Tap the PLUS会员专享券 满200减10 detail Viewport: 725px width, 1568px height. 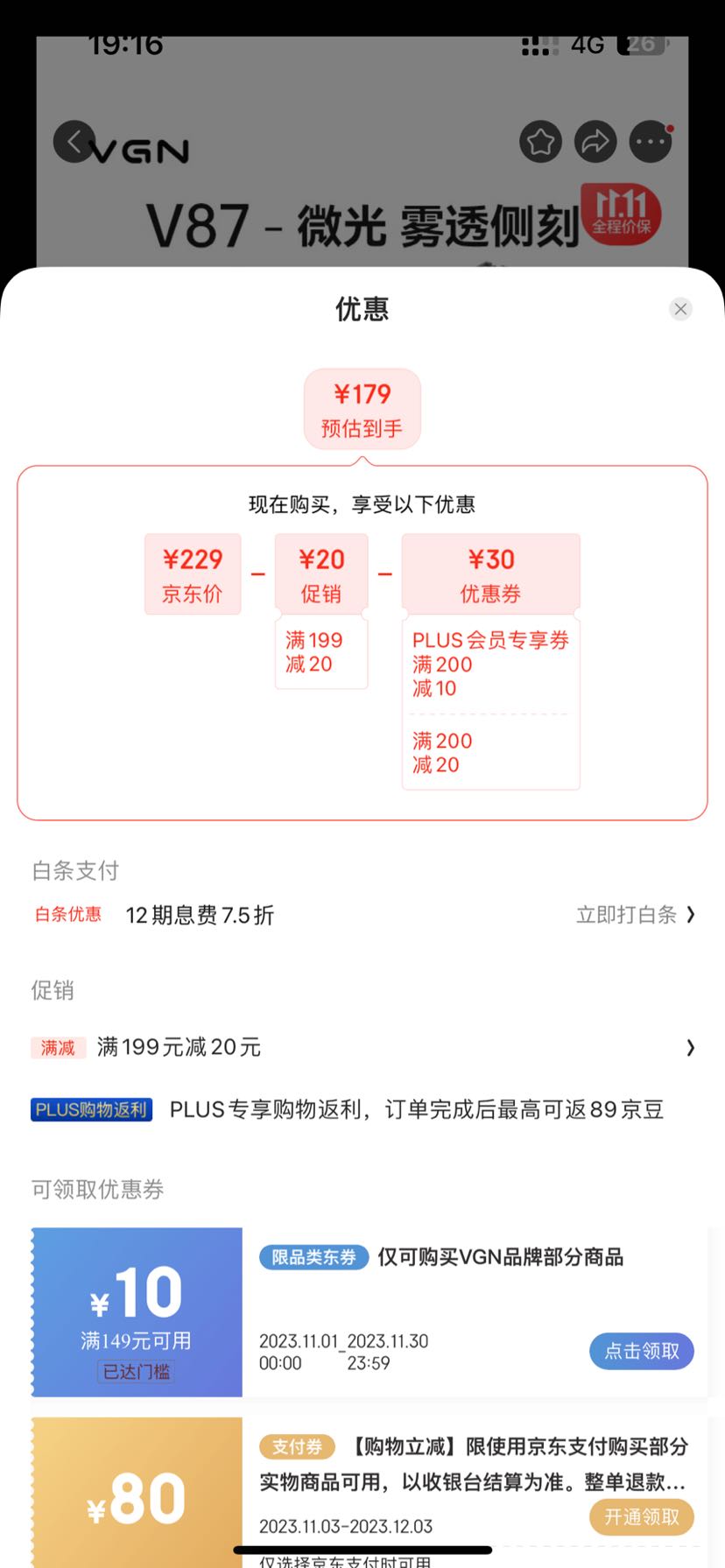(x=489, y=664)
